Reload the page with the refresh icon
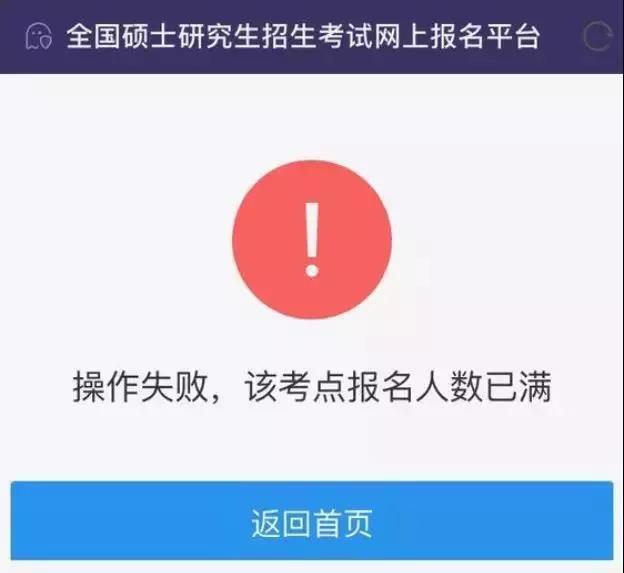Screen dimensions: 624x573 click(x=597, y=38)
